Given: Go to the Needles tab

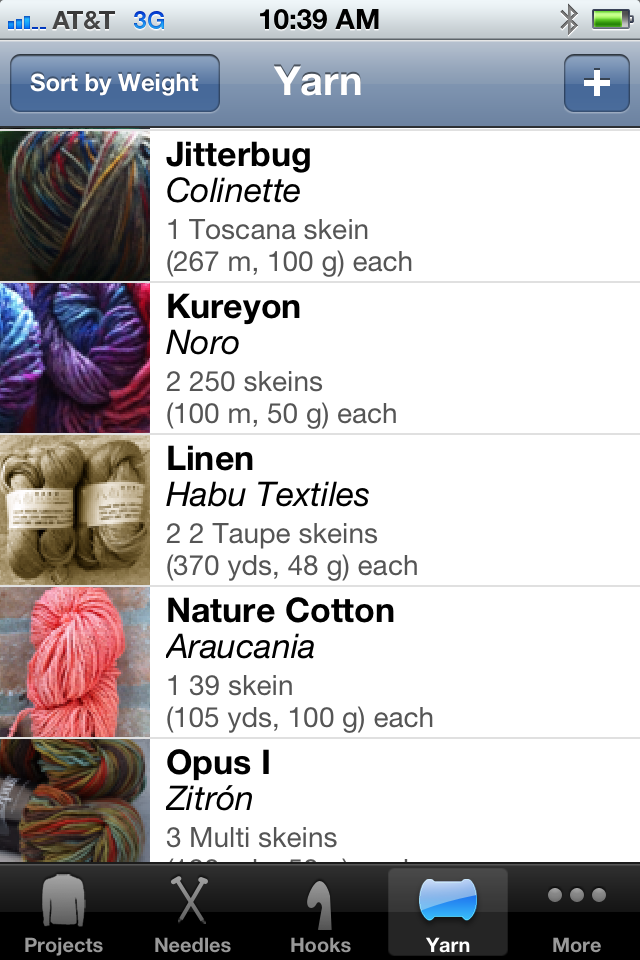Looking at the screenshot, I should pos(192,913).
